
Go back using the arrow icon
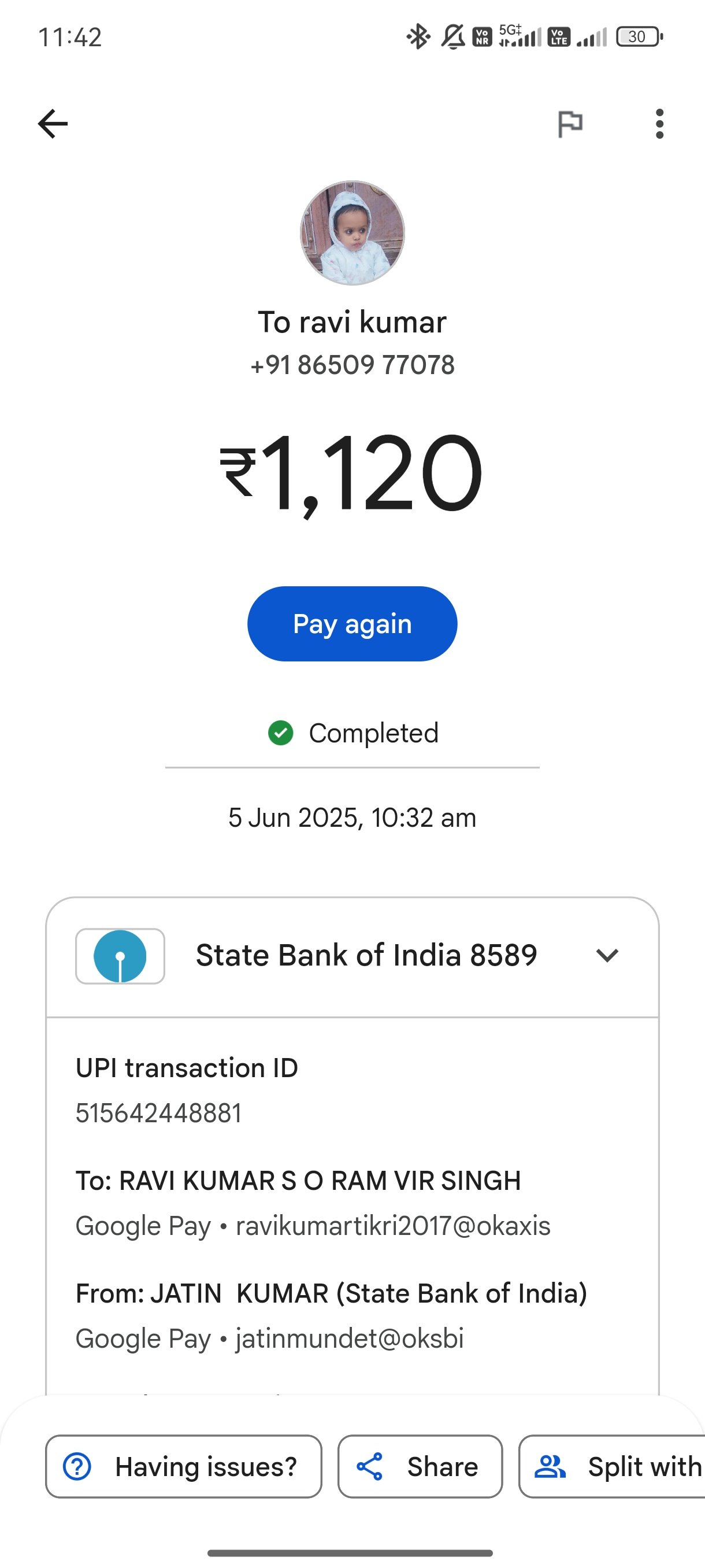click(53, 124)
